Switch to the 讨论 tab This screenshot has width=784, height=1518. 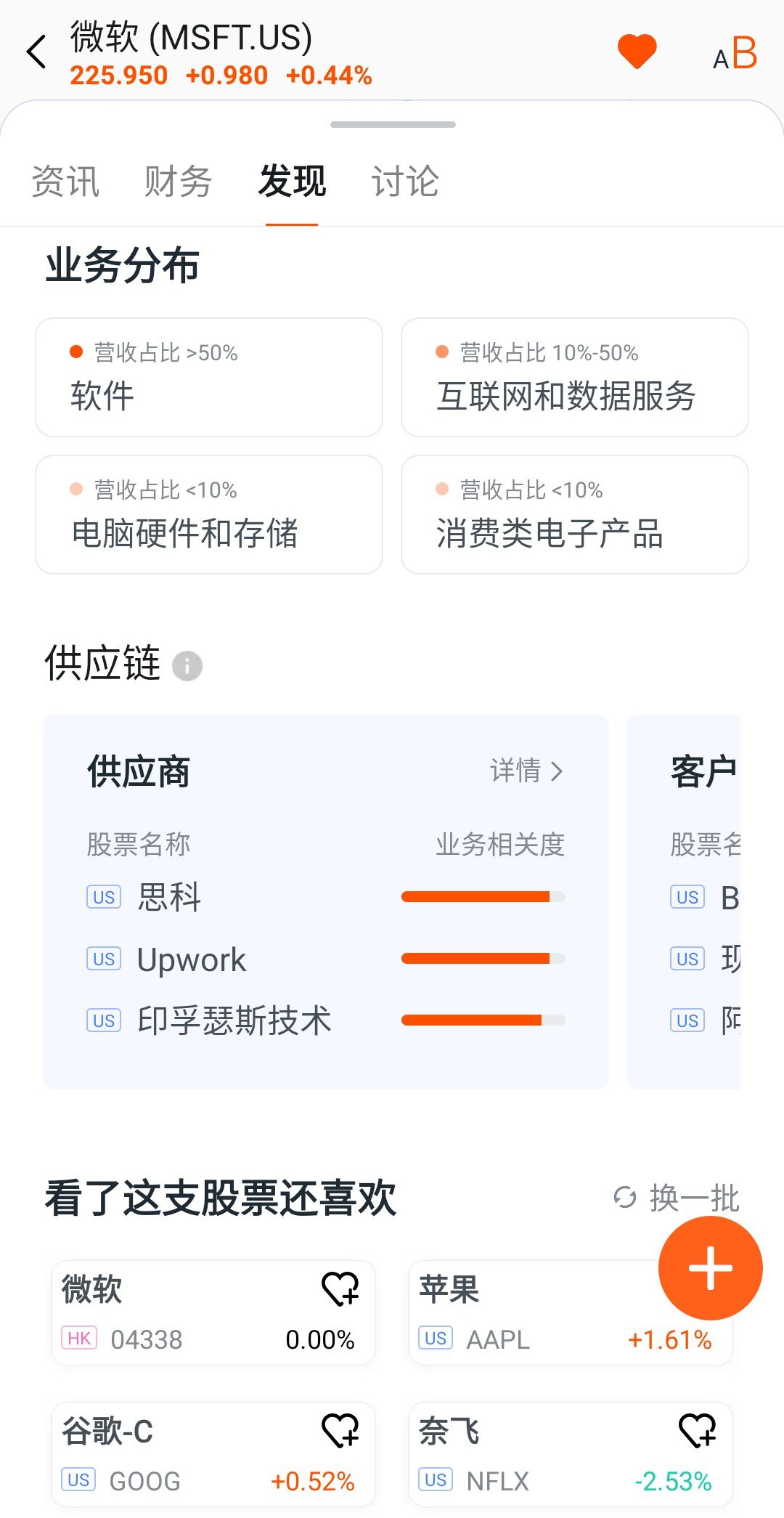click(405, 181)
